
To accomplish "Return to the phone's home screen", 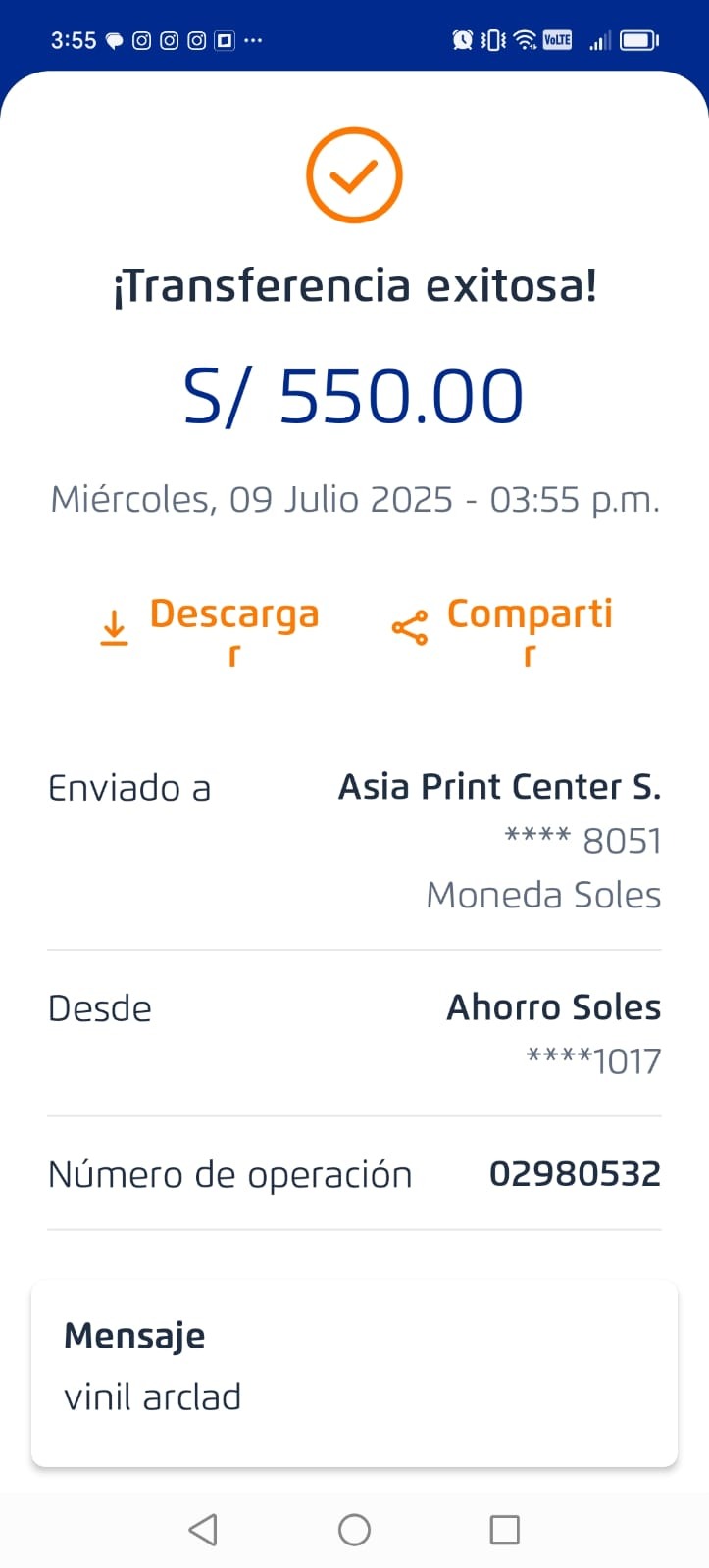I will (x=354, y=1529).
